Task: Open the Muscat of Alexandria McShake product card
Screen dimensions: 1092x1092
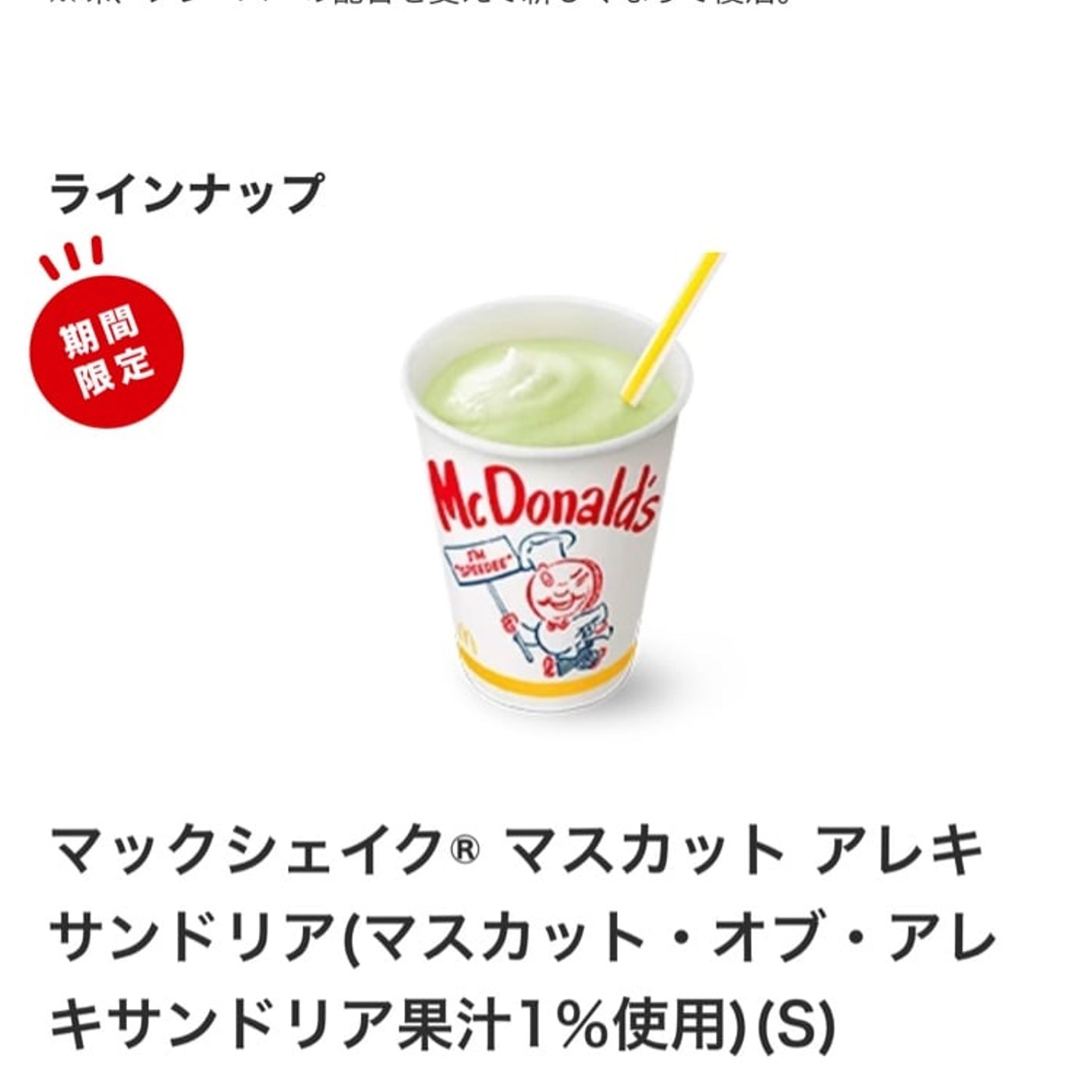Action: tap(546, 499)
